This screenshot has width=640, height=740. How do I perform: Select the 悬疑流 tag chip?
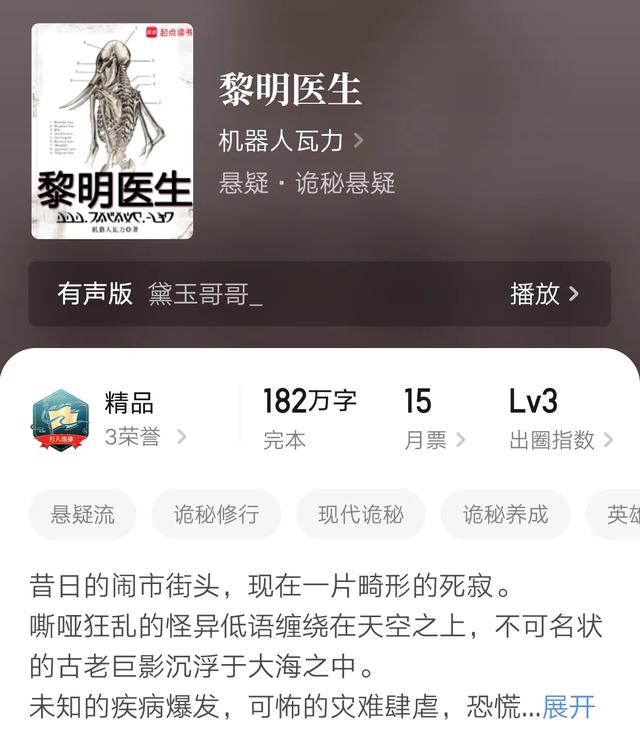click(x=83, y=515)
